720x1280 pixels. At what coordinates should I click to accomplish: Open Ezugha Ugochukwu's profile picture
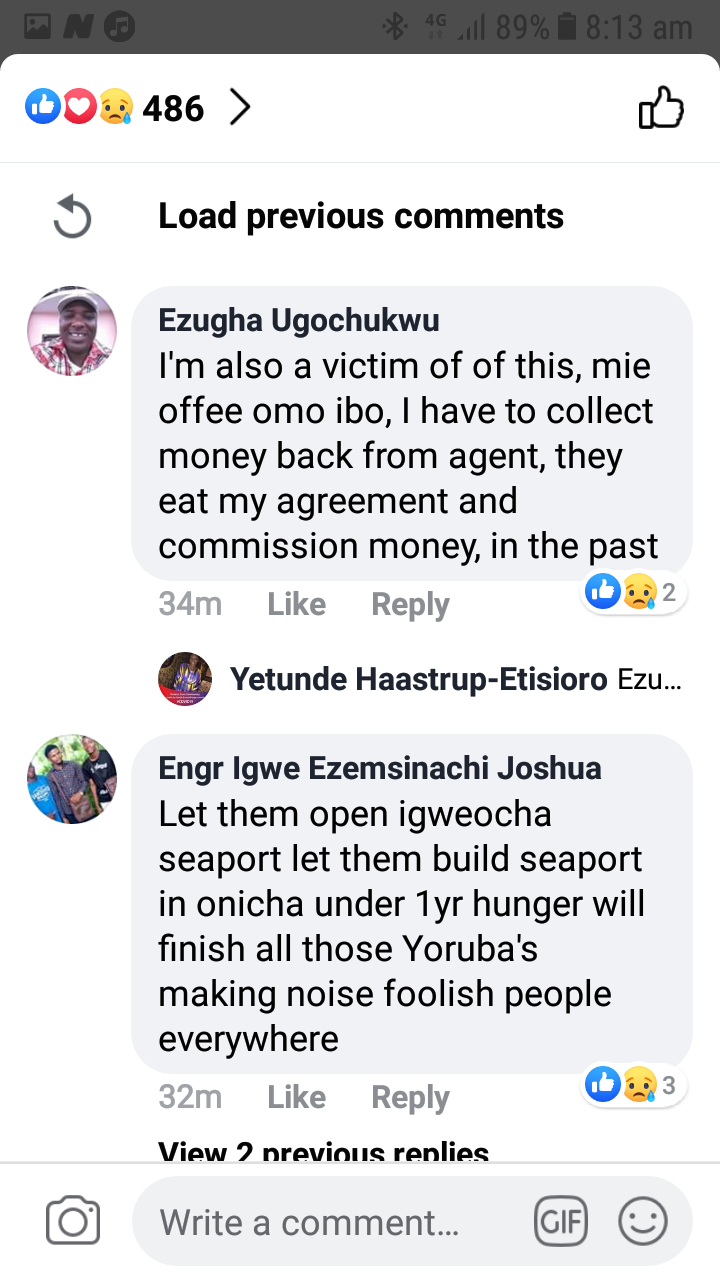click(72, 331)
